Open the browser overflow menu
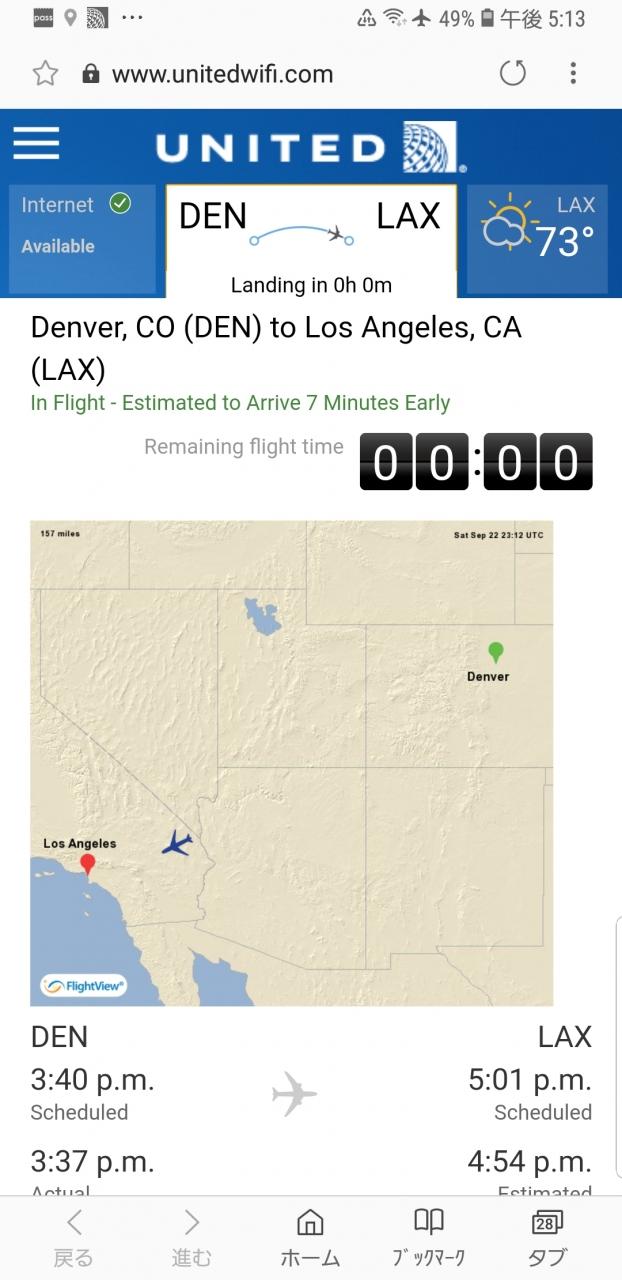Image resolution: width=622 pixels, height=1280 pixels. (573, 73)
